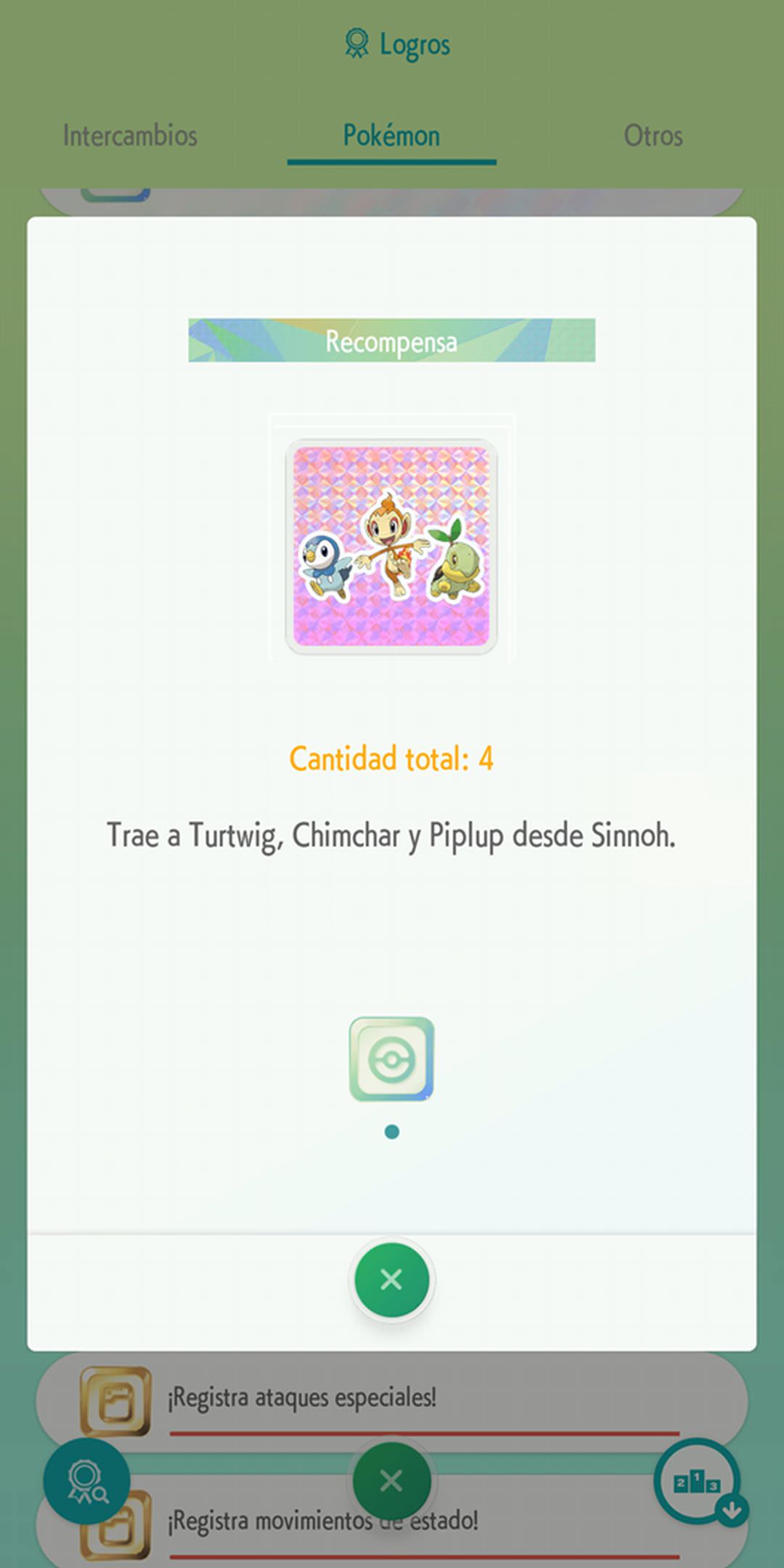This screenshot has height=1568, width=784.
Task: Close the Recompensa reward dialog
Action: tap(391, 1279)
